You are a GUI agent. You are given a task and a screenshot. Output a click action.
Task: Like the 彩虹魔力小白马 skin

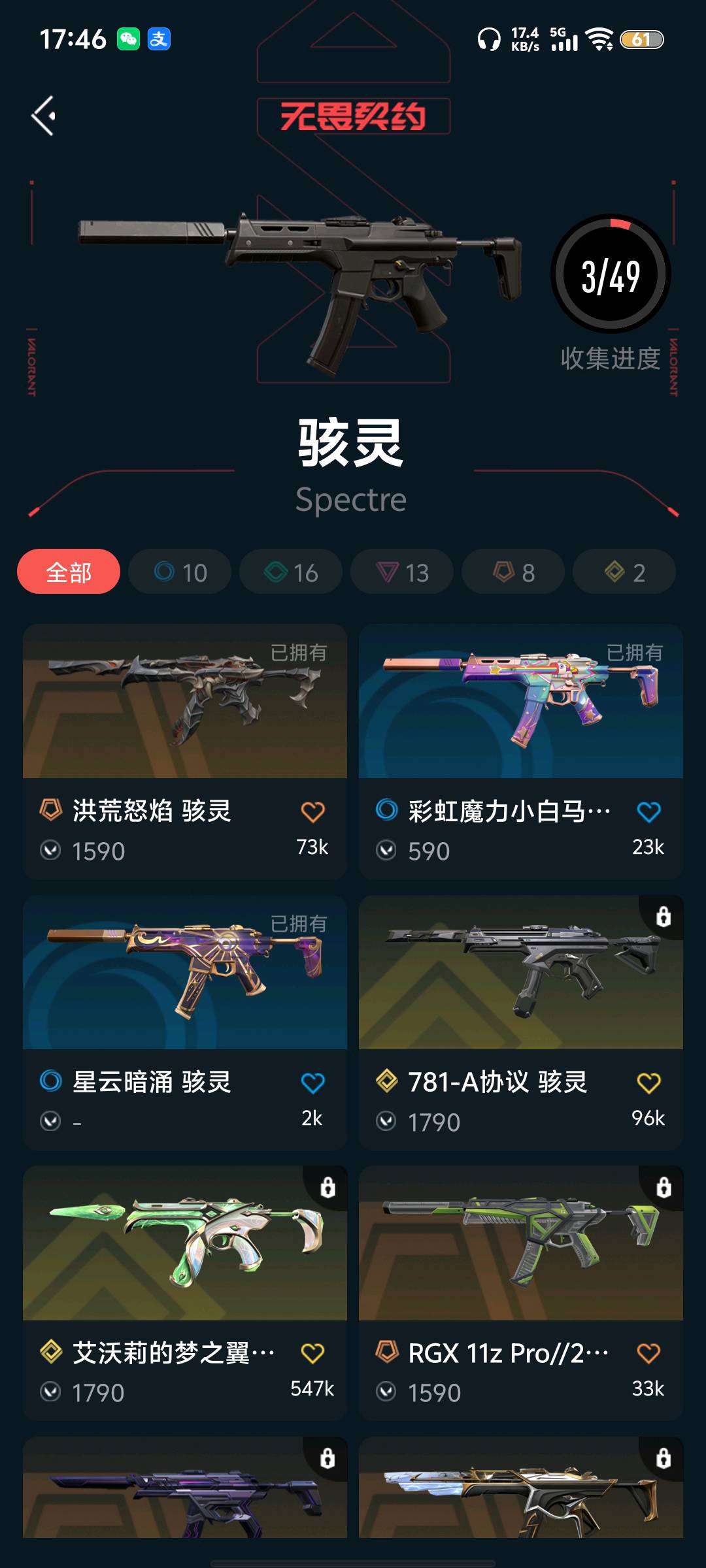(x=648, y=812)
